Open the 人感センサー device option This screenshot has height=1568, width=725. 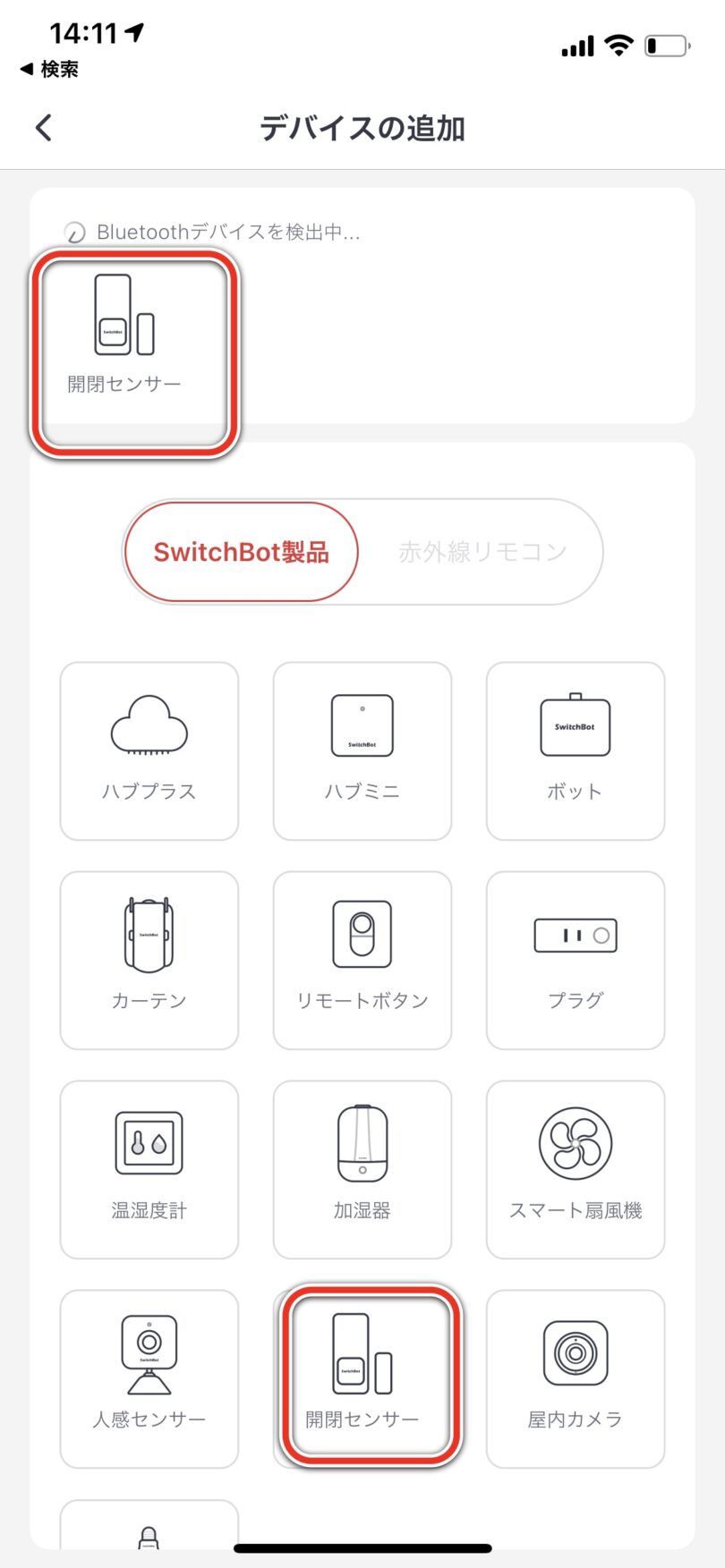(x=149, y=1378)
